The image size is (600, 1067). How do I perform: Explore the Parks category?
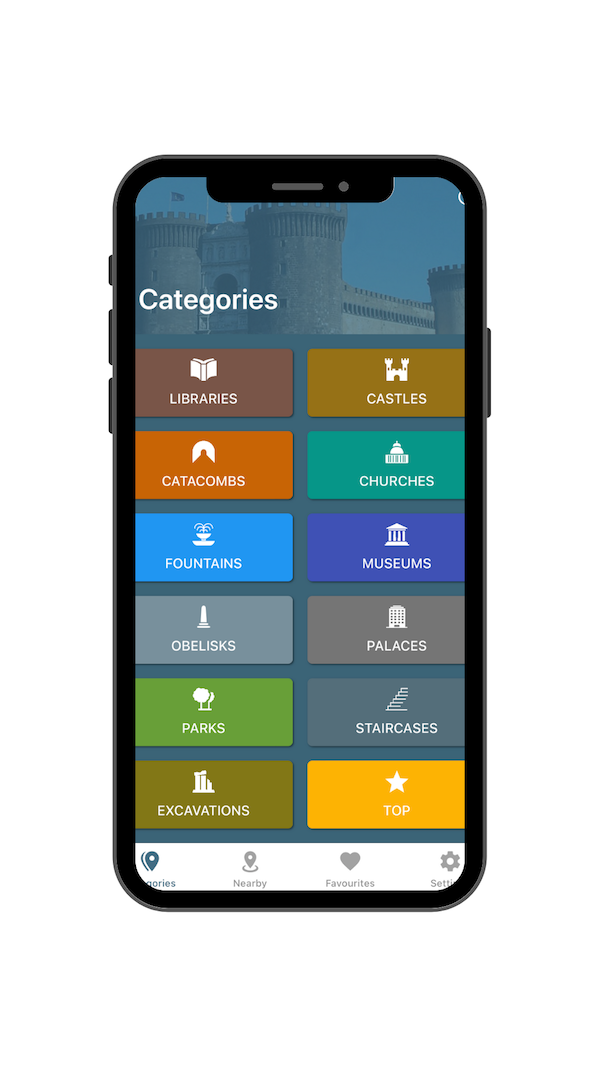(214, 712)
